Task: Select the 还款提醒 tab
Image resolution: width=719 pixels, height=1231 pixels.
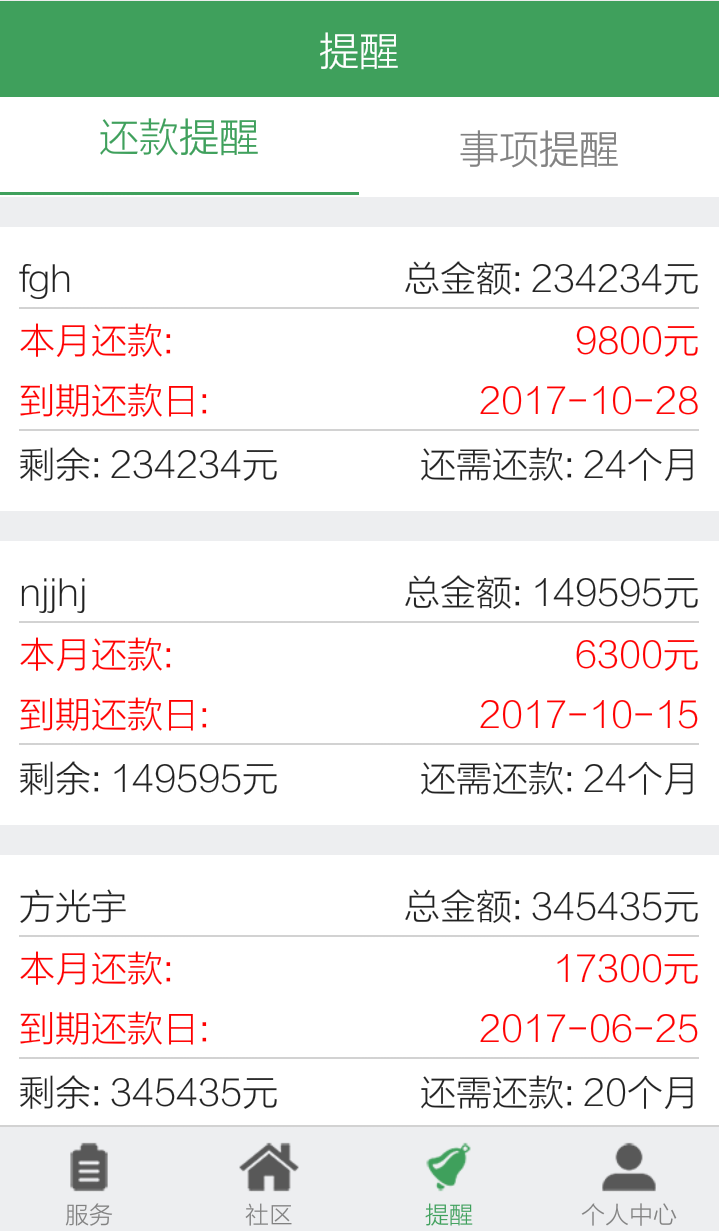Action: pyautogui.click(x=179, y=140)
